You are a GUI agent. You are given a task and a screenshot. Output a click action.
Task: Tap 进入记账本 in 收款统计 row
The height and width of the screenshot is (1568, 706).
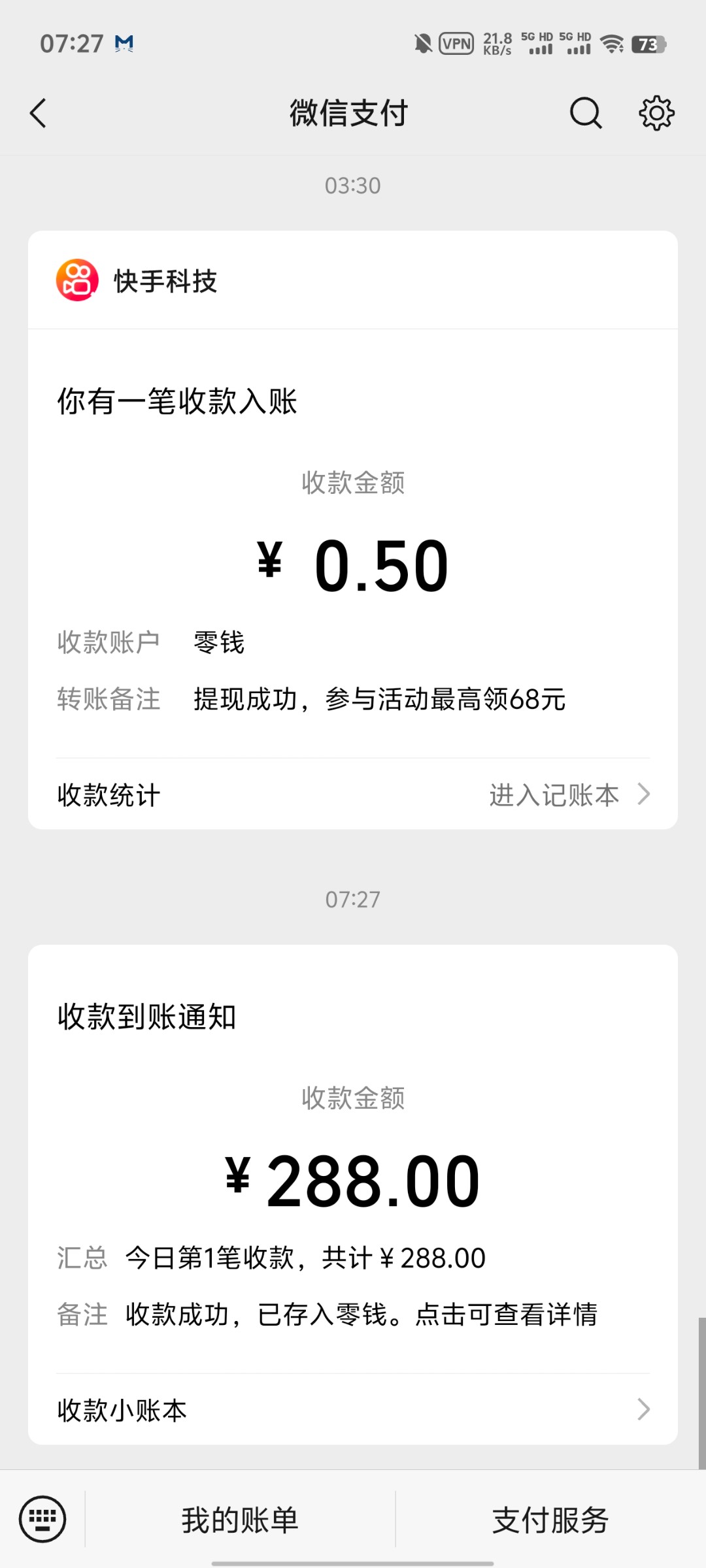point(569,795)
